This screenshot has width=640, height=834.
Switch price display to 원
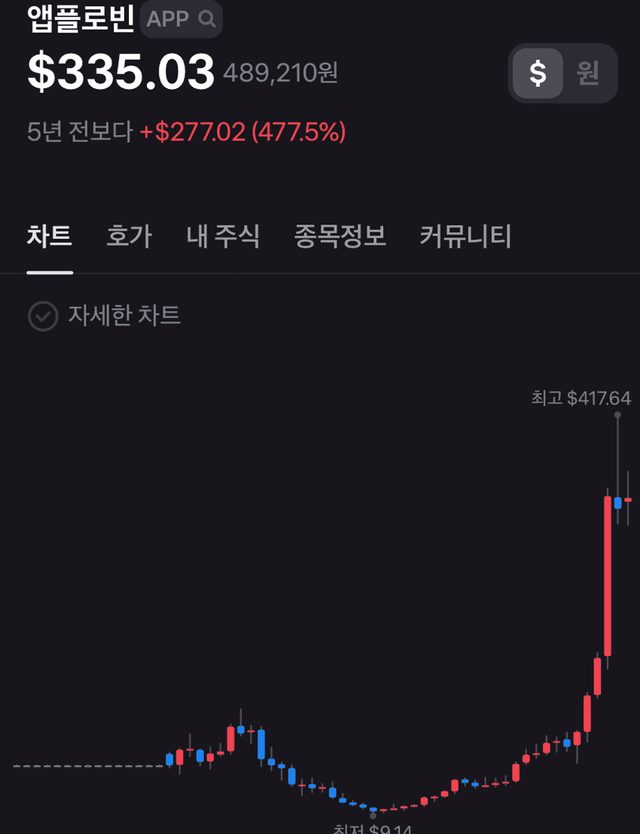coord(588,73)
